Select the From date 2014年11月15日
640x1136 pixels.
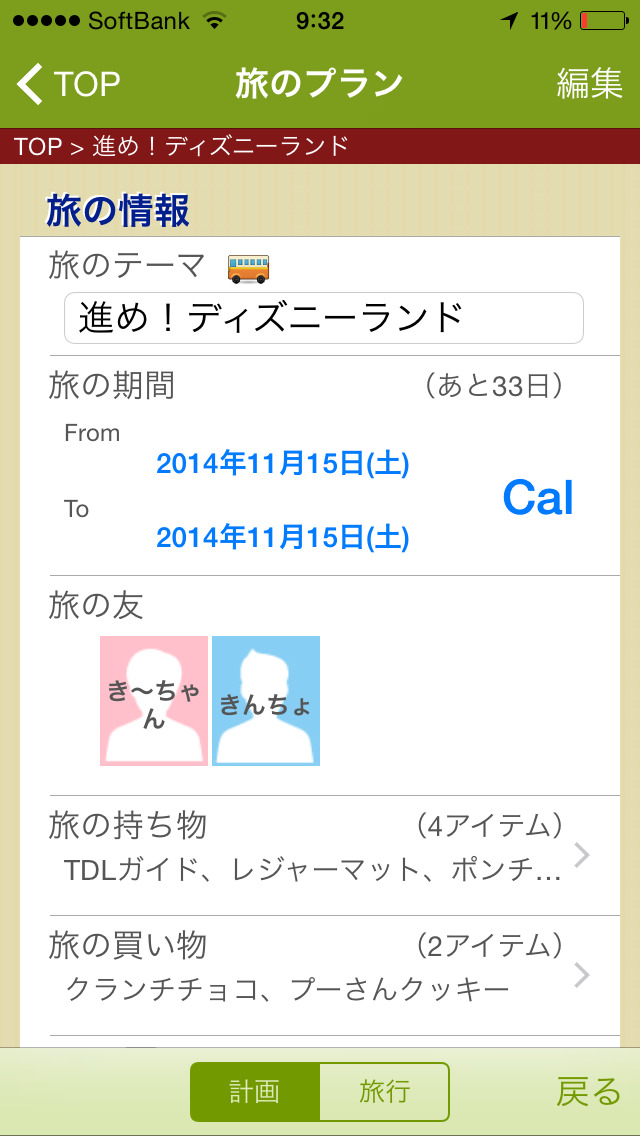(x=283, y=464)
